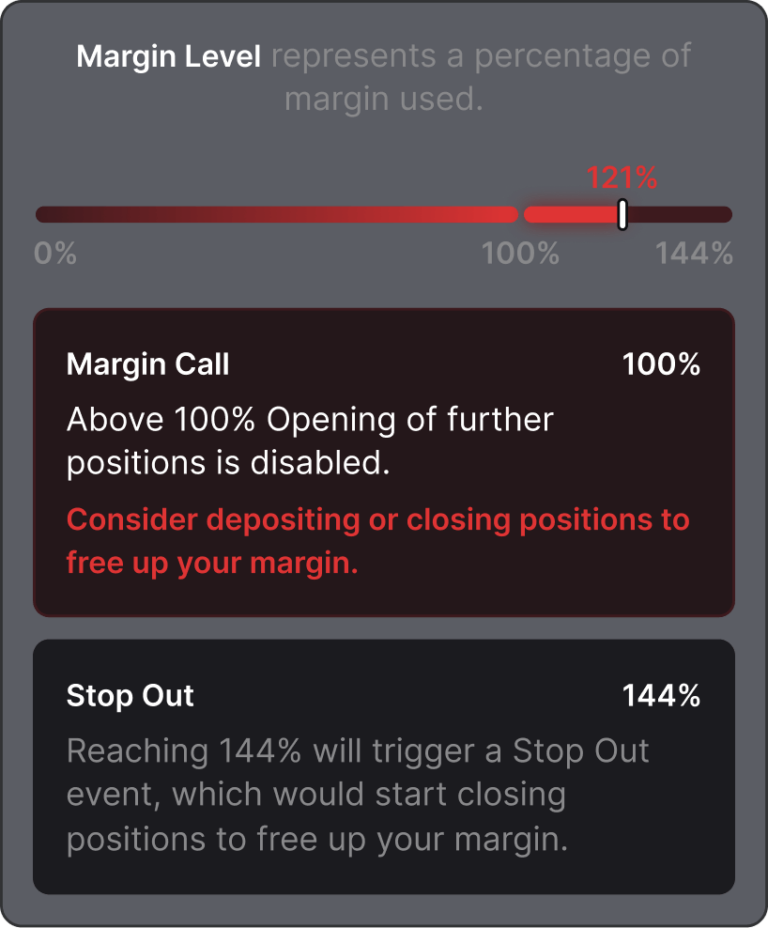Click the 0% scale label
The width and height of the screenshot is (768, 928).
pos(55,253)
